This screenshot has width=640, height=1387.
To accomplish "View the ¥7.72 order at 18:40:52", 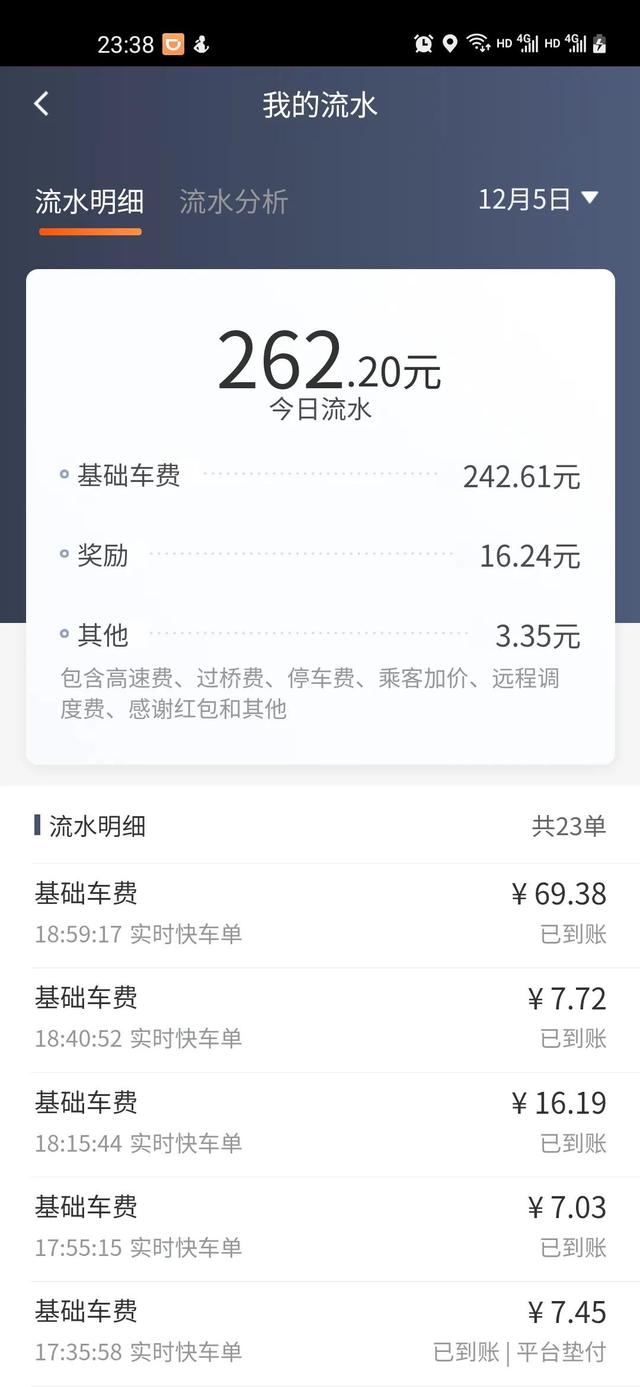I will (320, 1018).
